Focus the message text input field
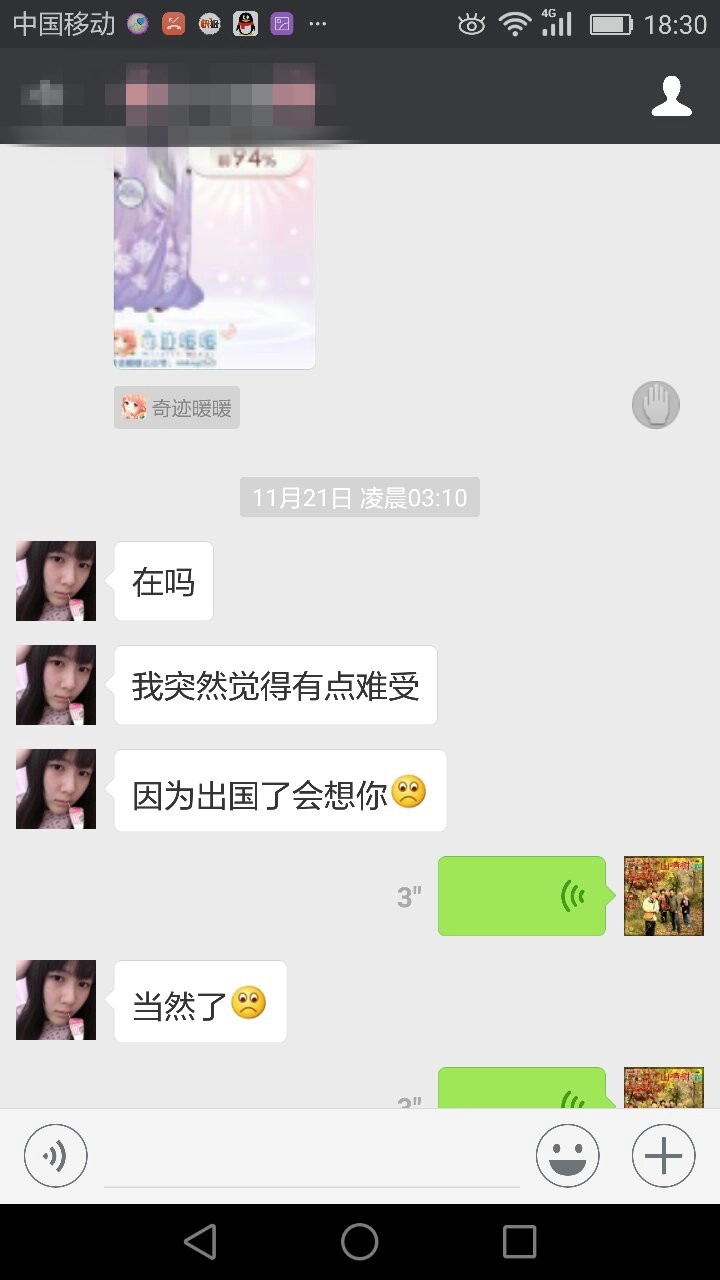The image size is (720, 1280). 311,1158
